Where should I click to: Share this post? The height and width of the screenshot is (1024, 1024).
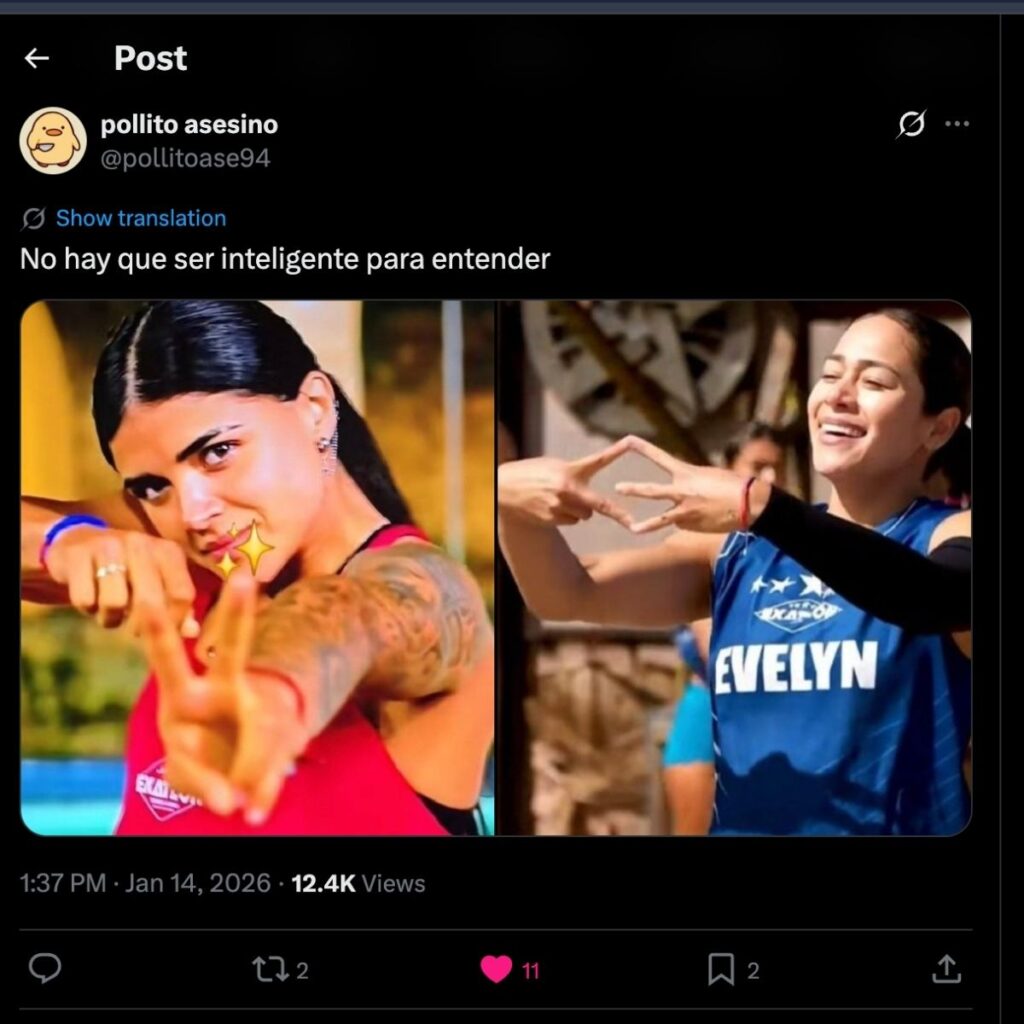pos(946,968)
